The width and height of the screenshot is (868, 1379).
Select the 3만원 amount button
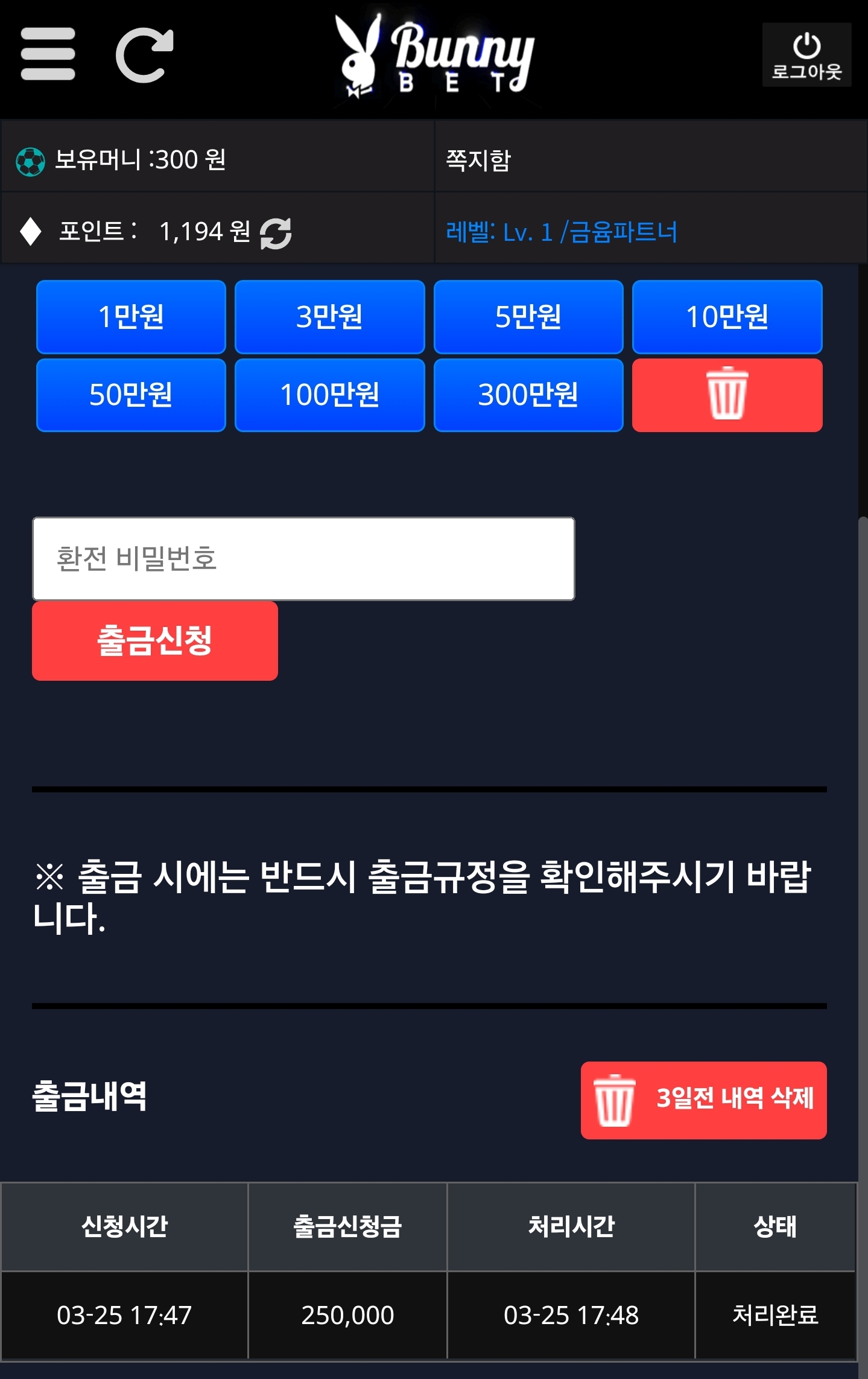329,317
